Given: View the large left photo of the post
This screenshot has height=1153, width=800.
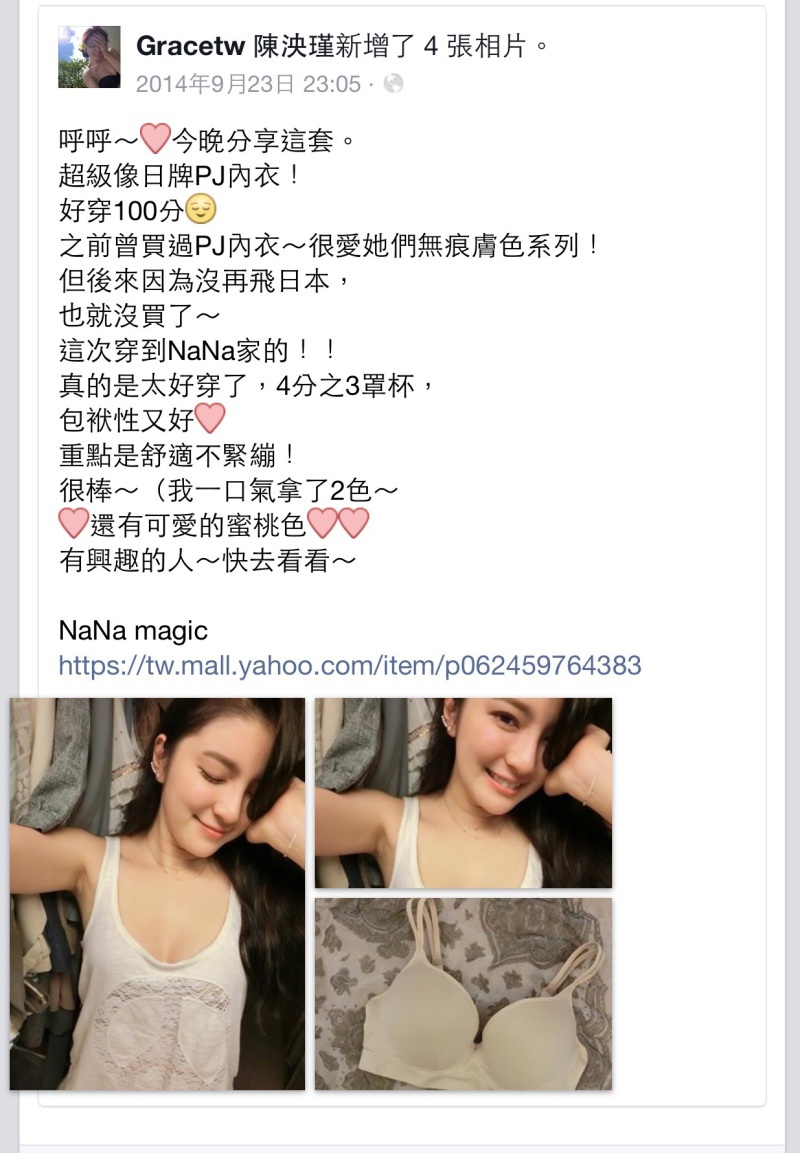Looking at the screenshot, I should point(157,893).
